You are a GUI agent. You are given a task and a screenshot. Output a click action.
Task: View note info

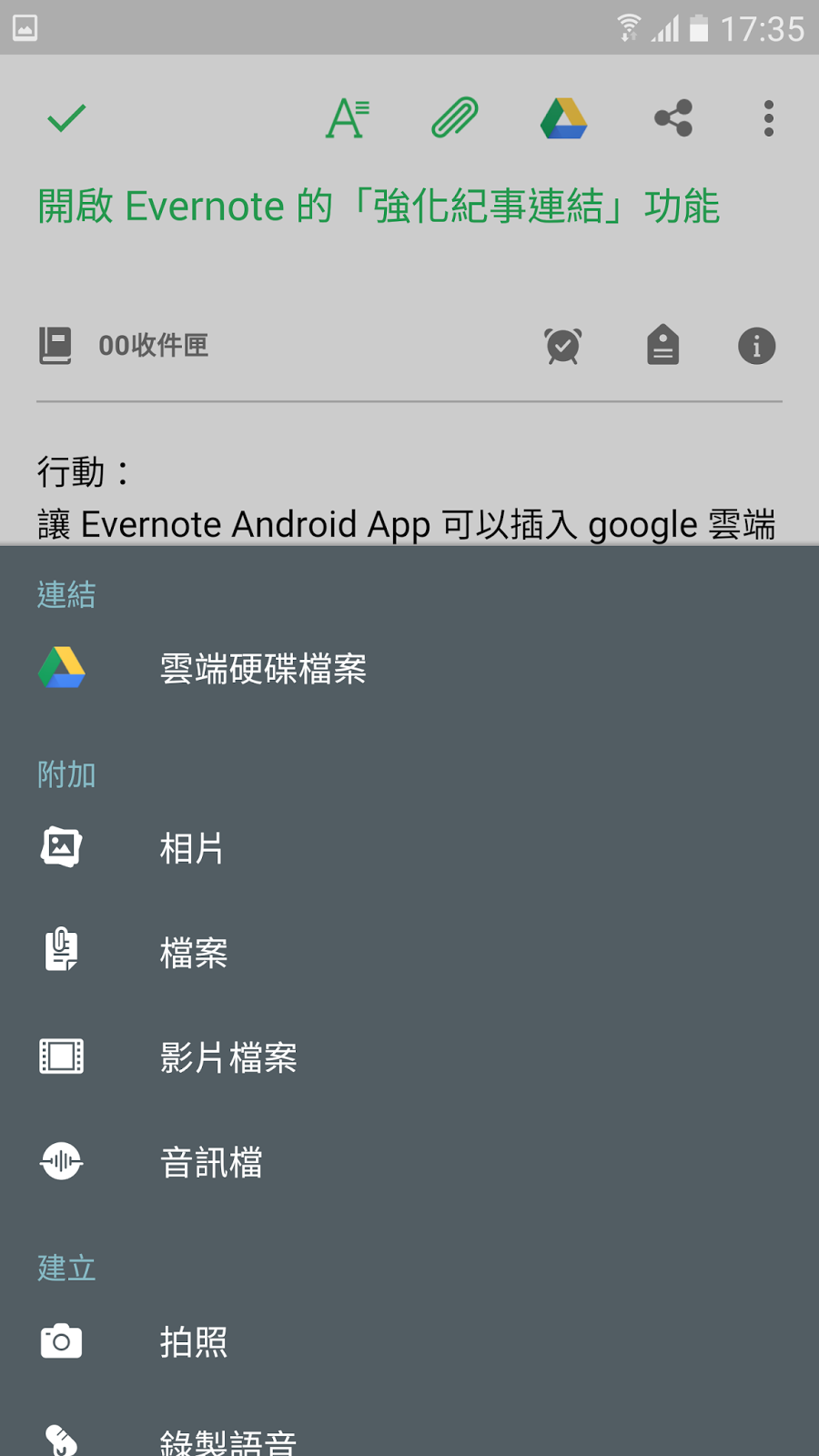[x=756, y=346]
